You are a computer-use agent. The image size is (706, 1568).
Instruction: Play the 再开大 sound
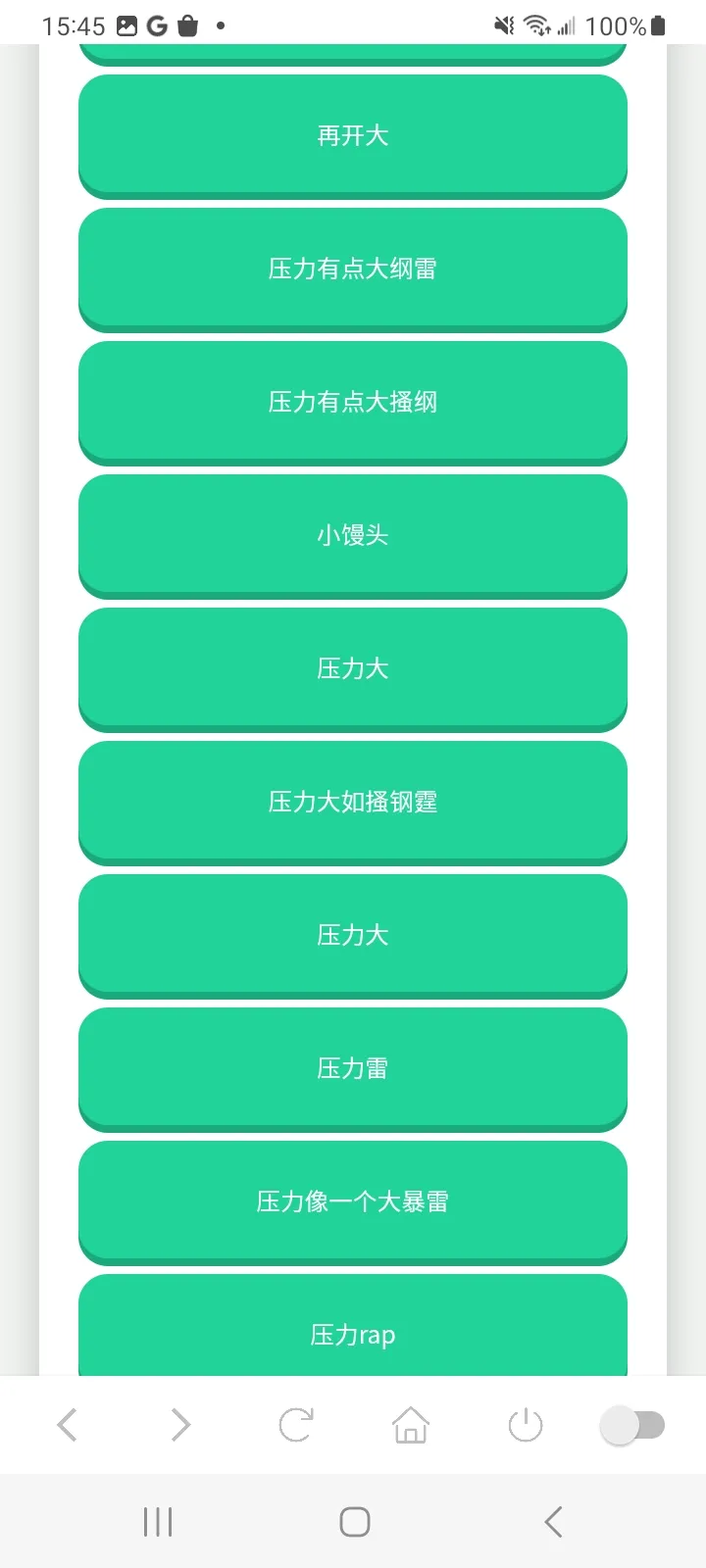pyautogui.click(x=353, y=136)
